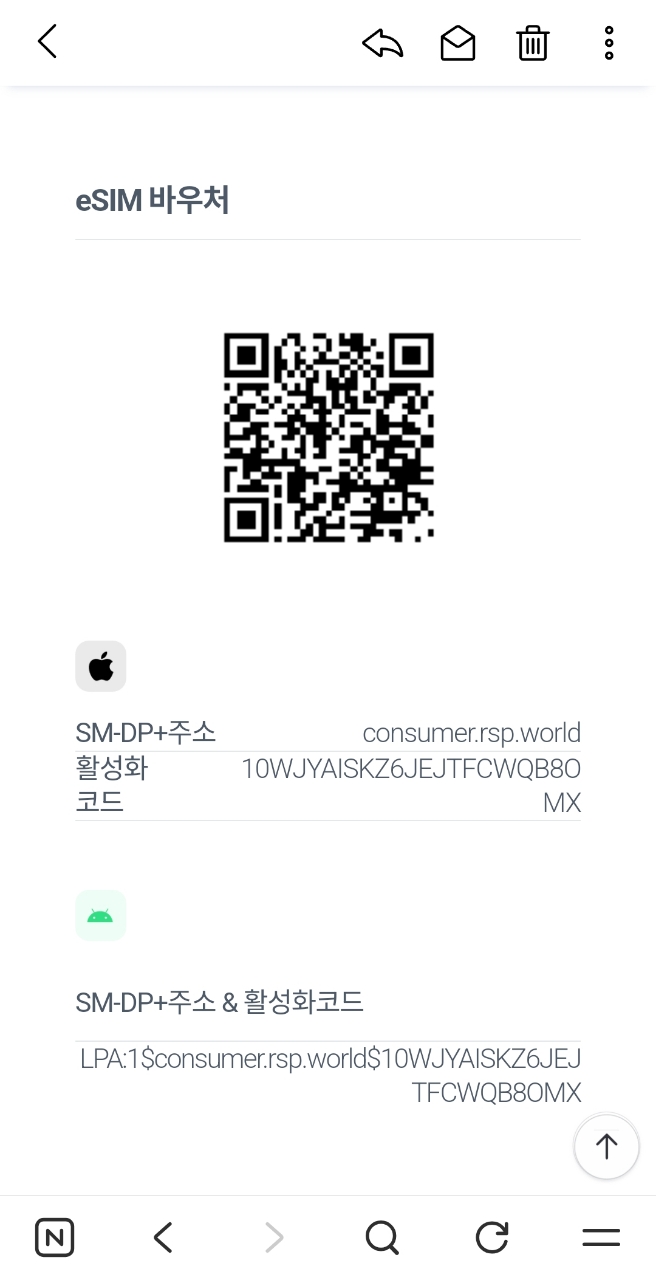Open Naver home from bottom bar

coord(55,1238)
